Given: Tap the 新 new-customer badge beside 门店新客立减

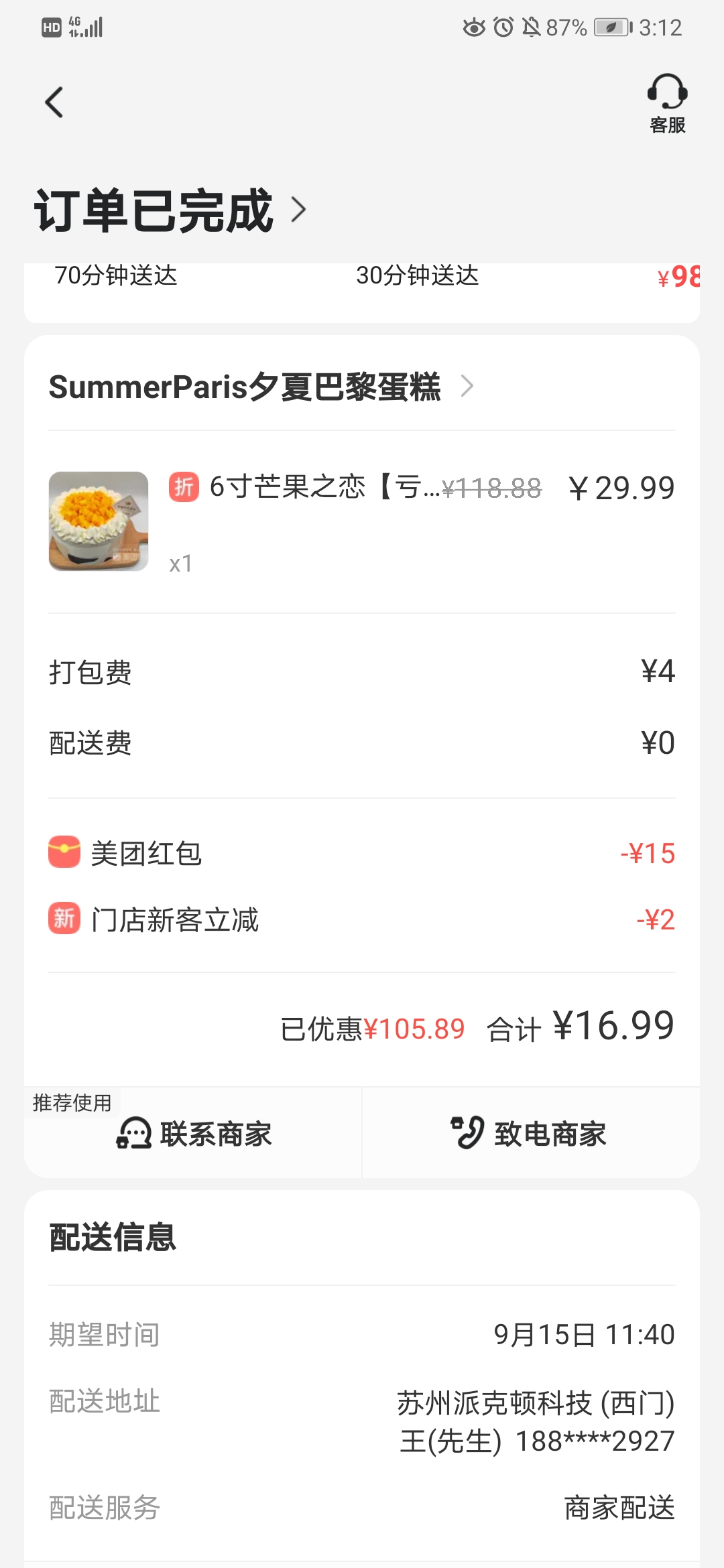Looking at the screenshot, I should 64,919.
